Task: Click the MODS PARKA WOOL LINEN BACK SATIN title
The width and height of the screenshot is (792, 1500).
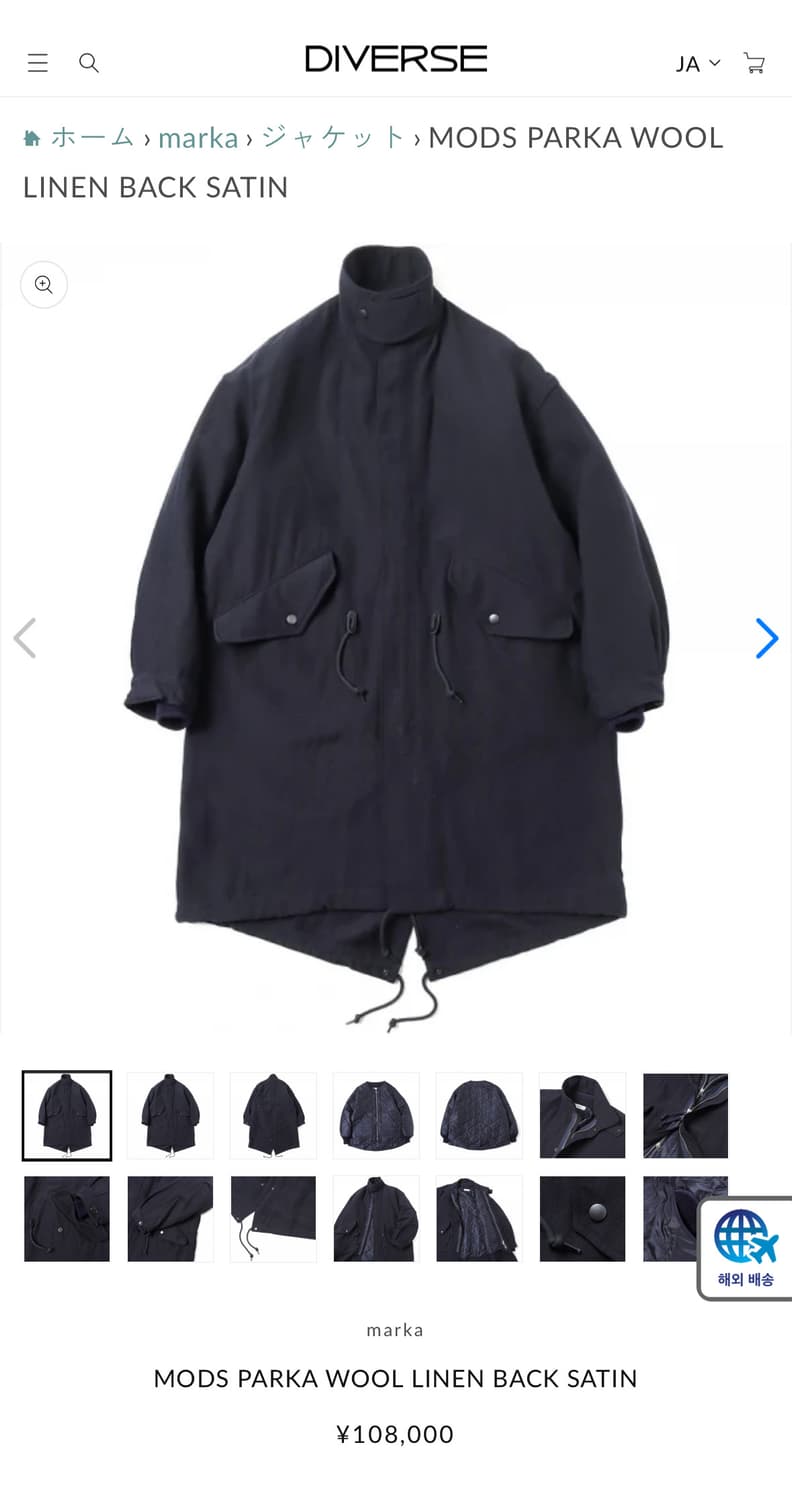Action: [395, 1378]
